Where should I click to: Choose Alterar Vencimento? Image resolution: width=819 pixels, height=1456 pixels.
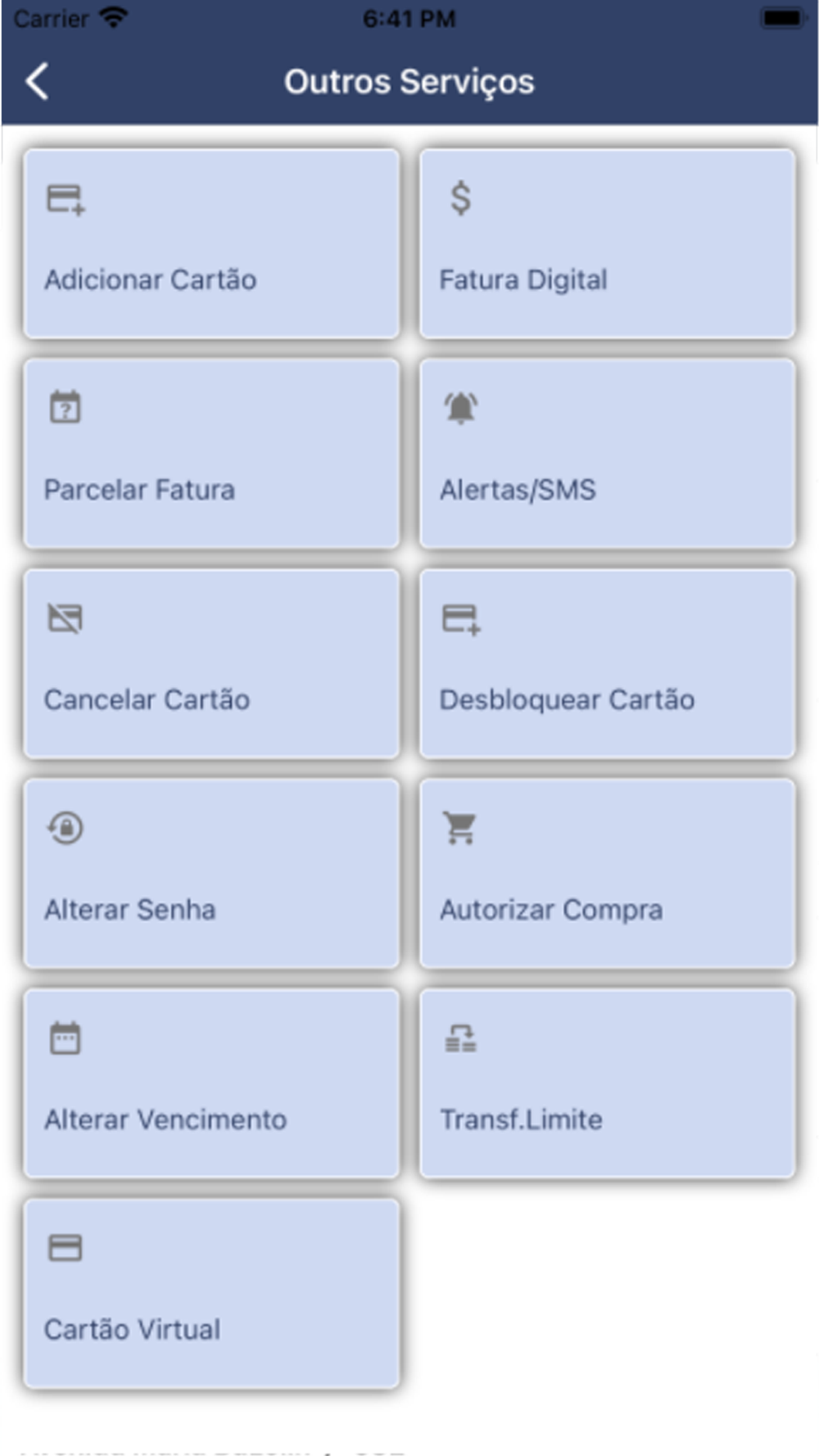pos(211,1083)
